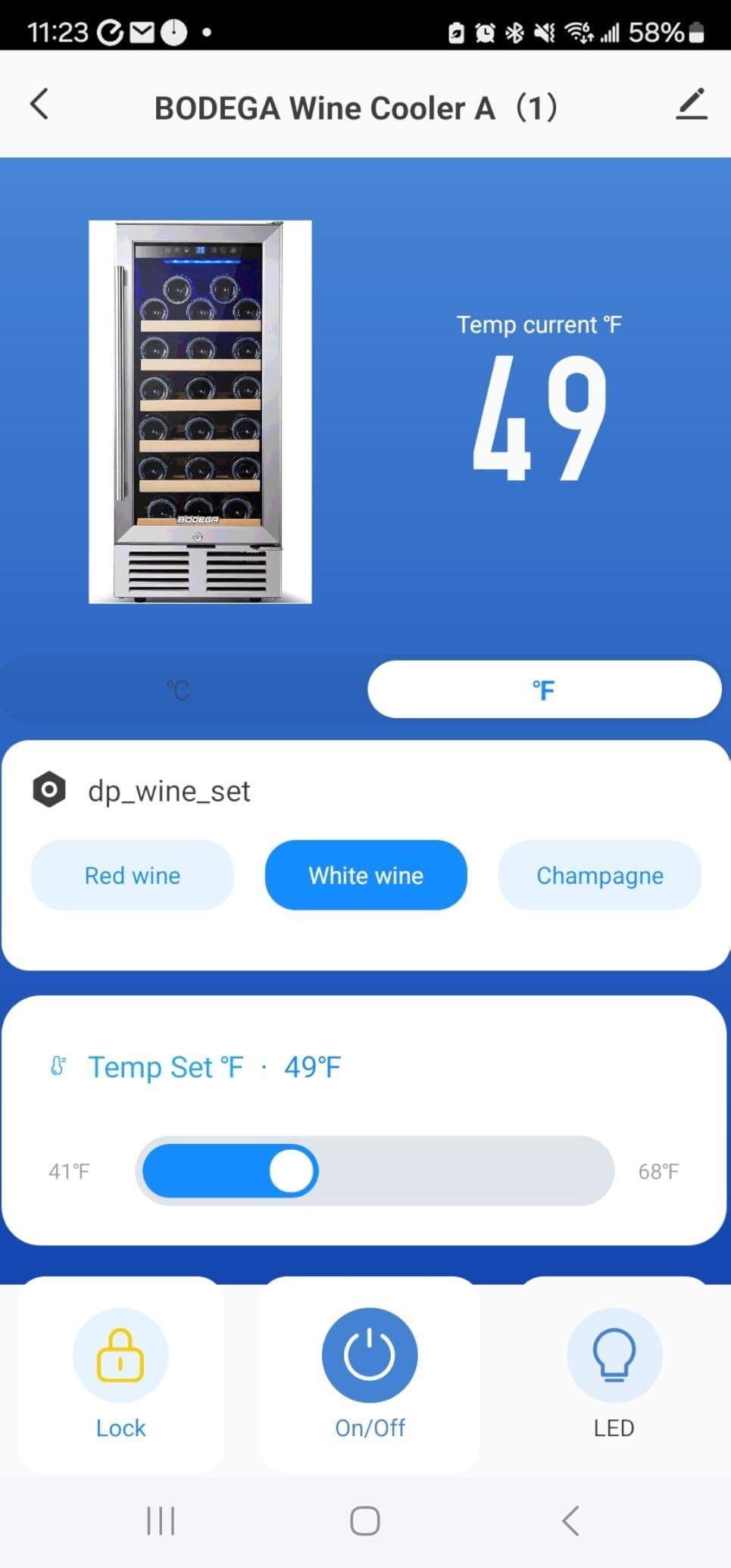Image resolution: width=731 pixels, height=1568 pixels.
Task: Toggle the Lock control
Action: [x=120, y=1356]
